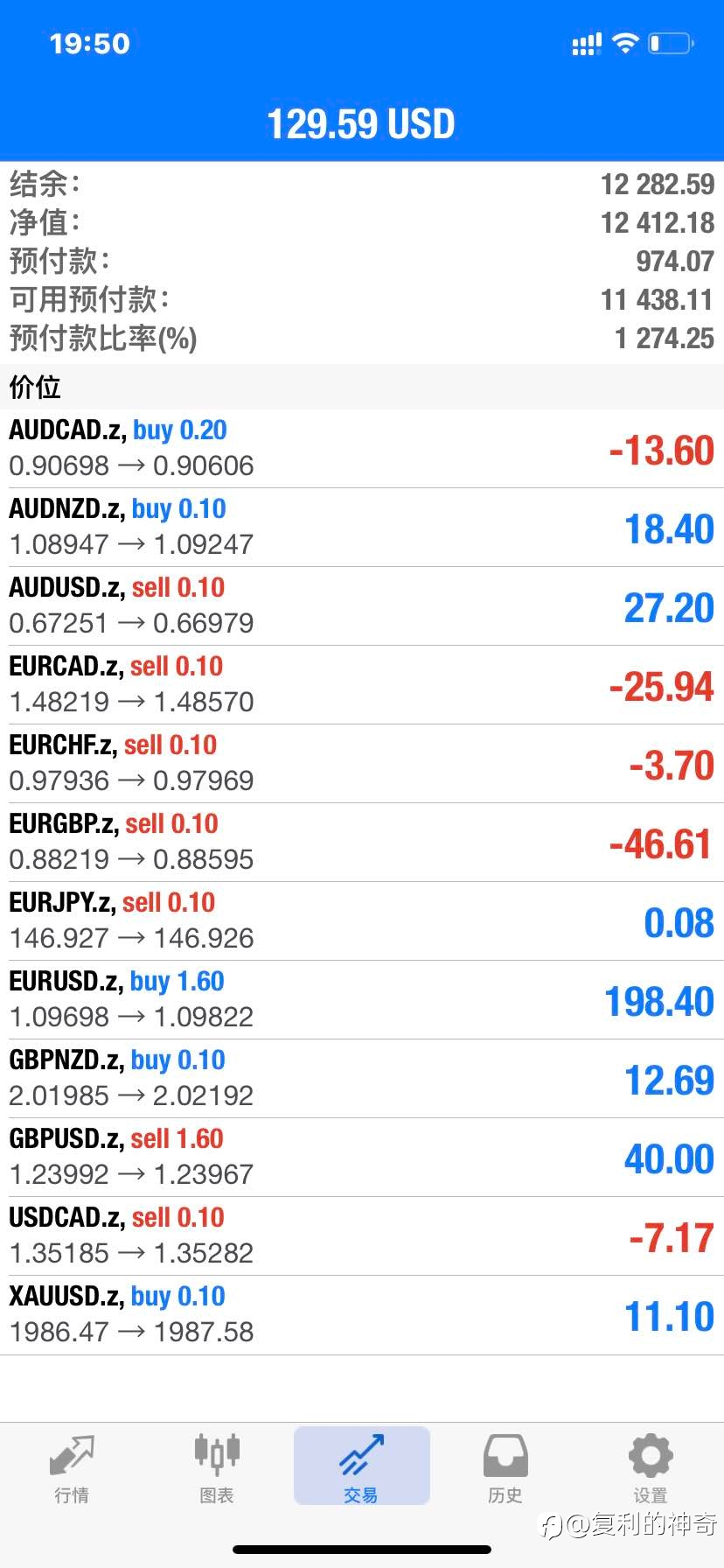This screenshot has height=1568, width=724.
Task: Select the USDCAD.z sell 0.10 position
Action: (x=362, y=1236)
